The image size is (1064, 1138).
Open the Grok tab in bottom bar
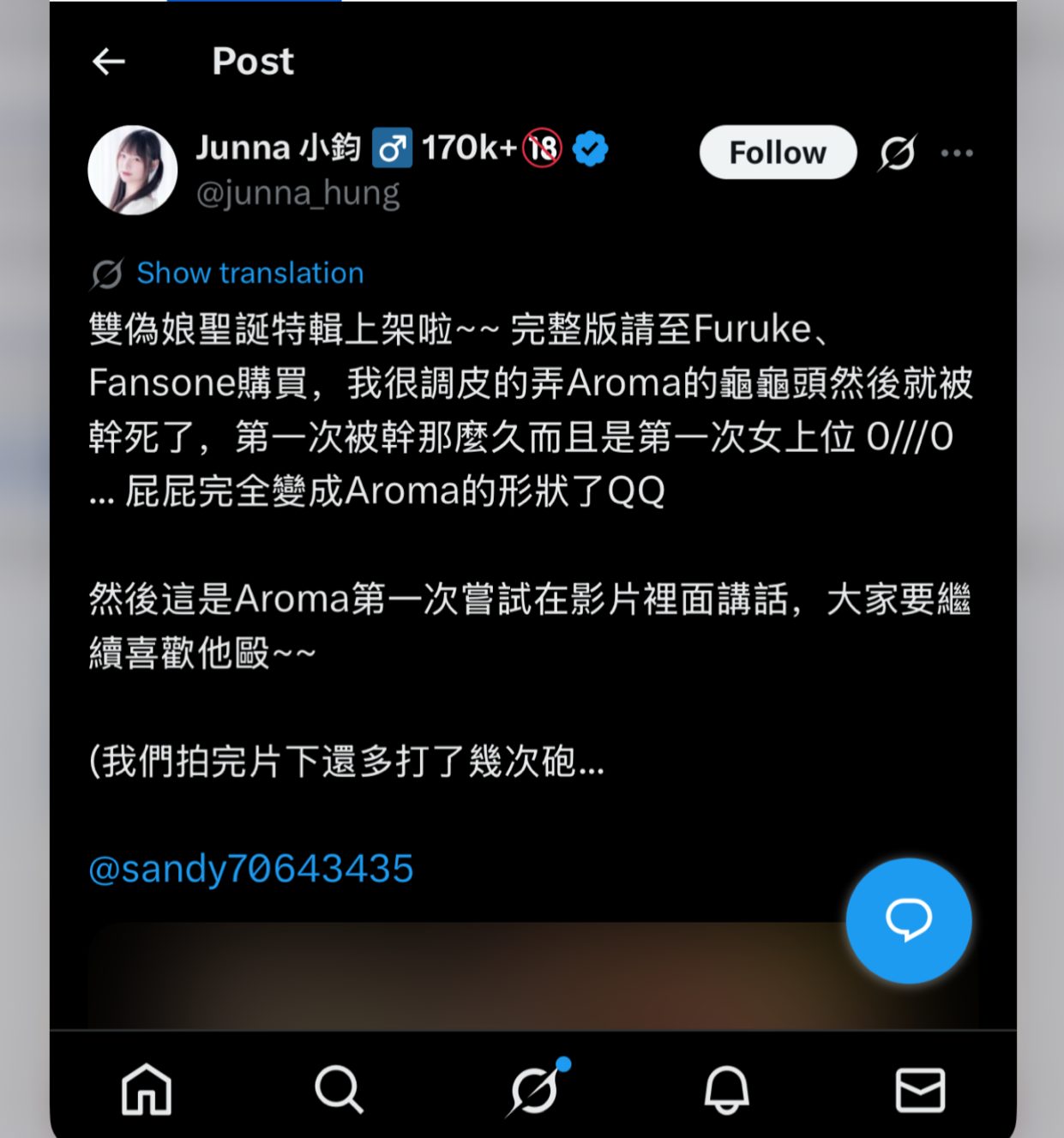click(x=536, y=1088)
